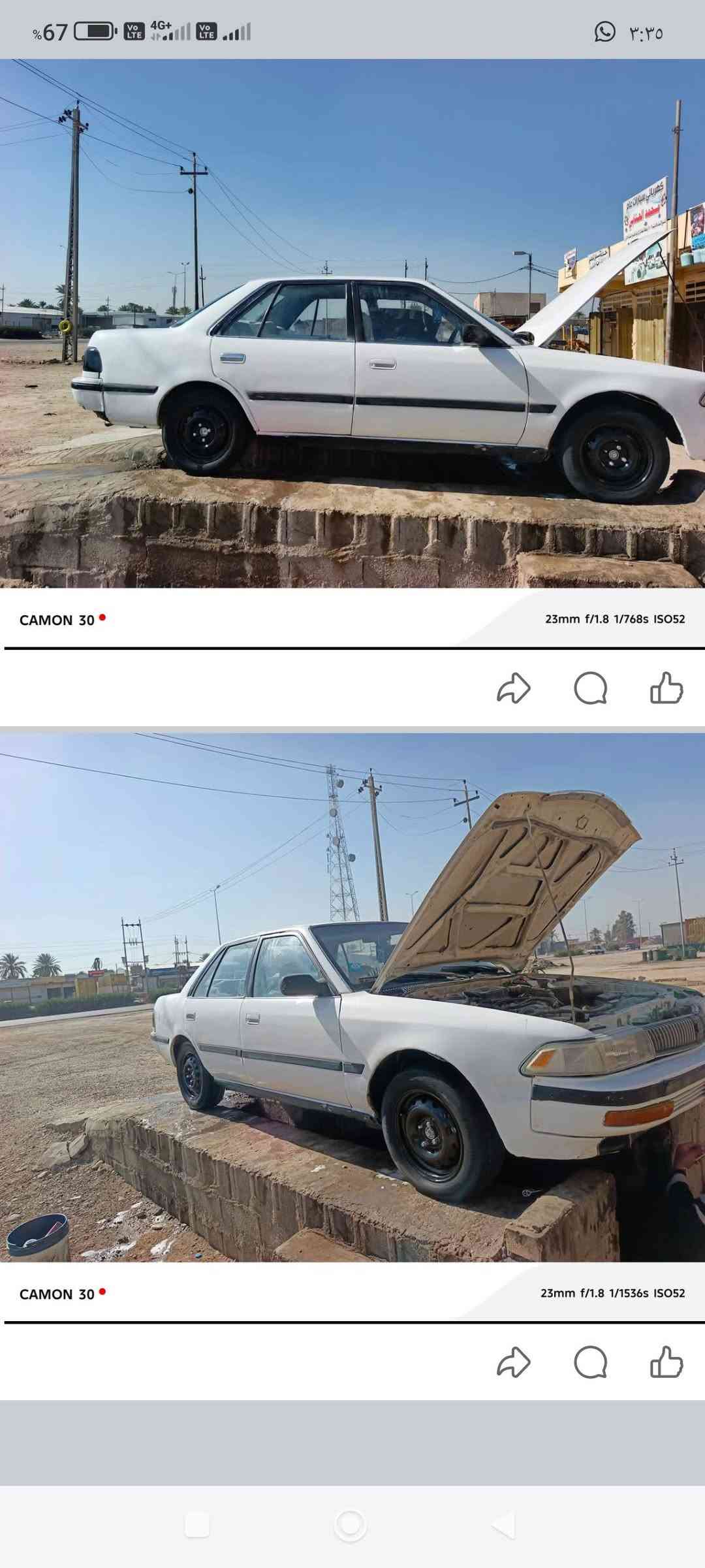Viewport: 705px width, 1568px height.
Task: Like the second open-hood car photo
Action: pos(666,1362)
